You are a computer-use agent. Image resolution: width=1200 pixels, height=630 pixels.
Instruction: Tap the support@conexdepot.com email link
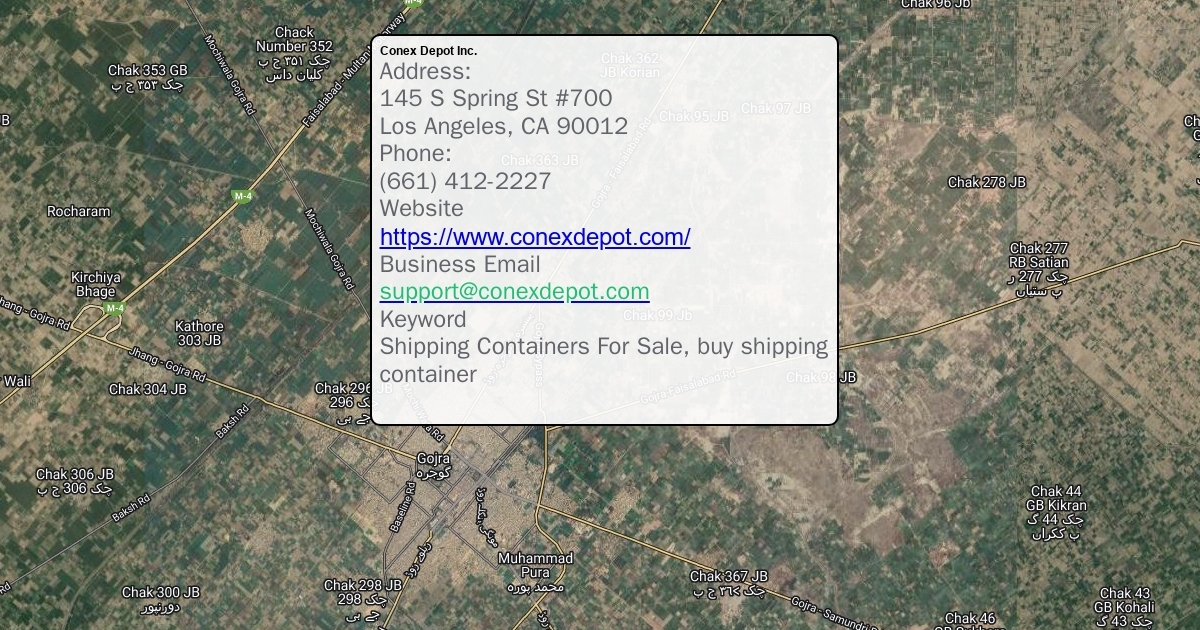click(514, 291)
